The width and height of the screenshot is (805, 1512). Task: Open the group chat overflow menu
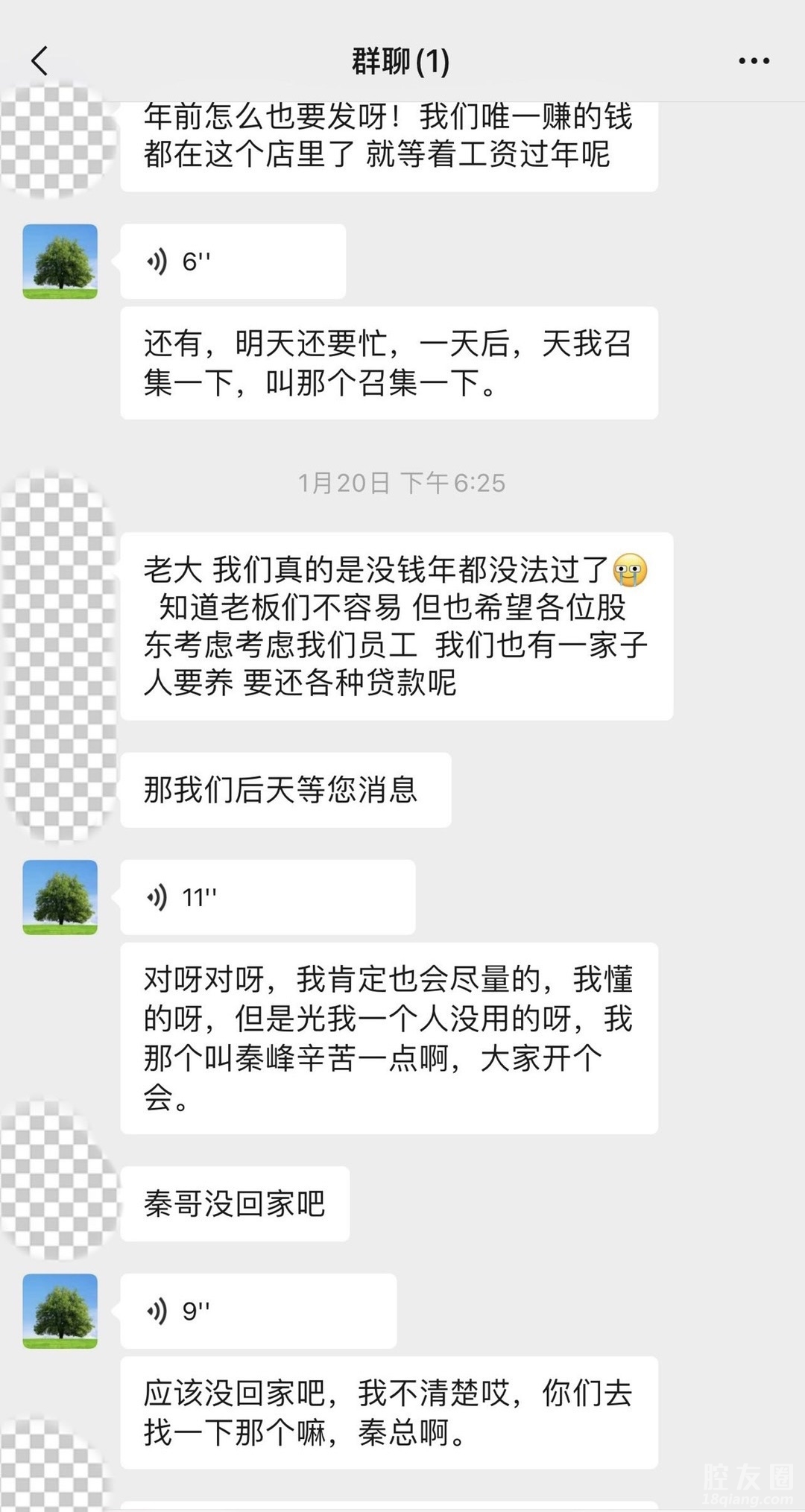754,61
